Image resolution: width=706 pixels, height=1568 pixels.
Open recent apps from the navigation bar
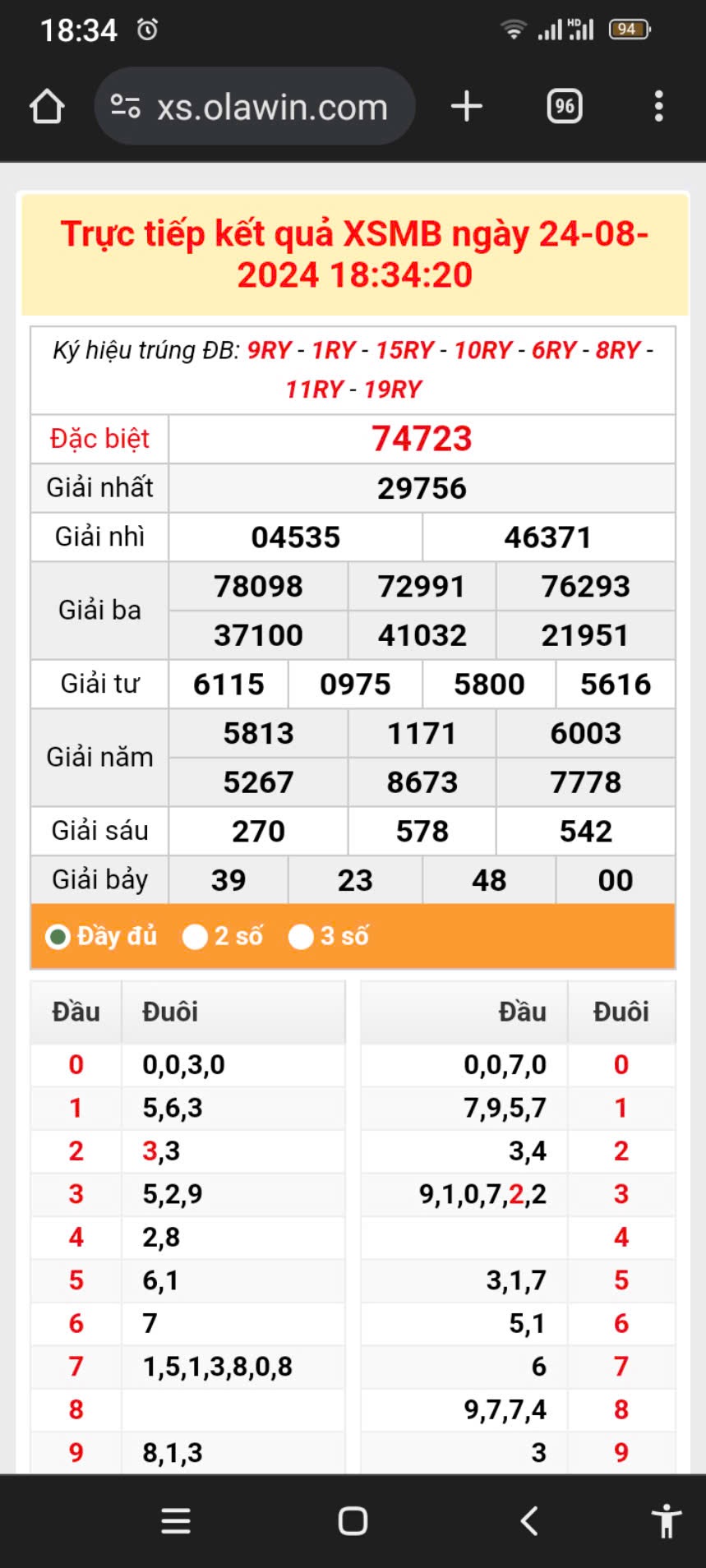pos(176,1521)
